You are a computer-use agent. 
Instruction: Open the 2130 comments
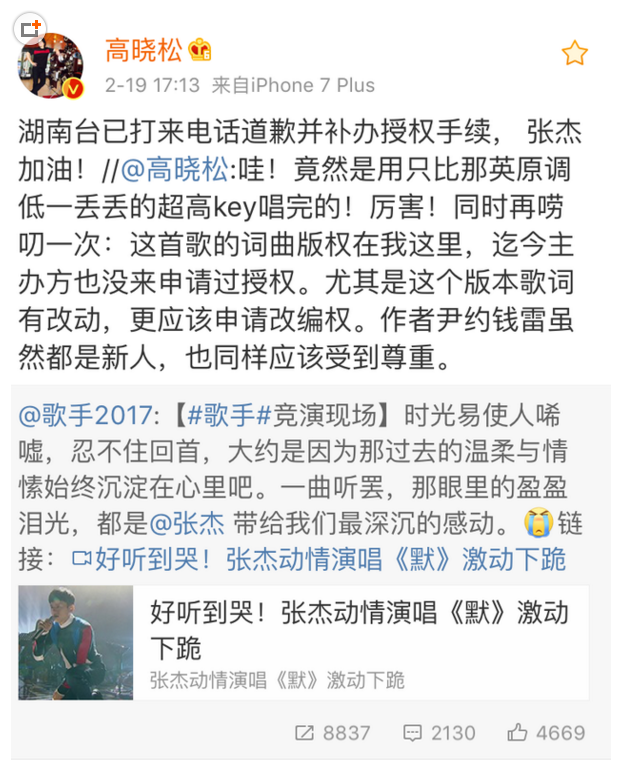[x=439, y=733]
